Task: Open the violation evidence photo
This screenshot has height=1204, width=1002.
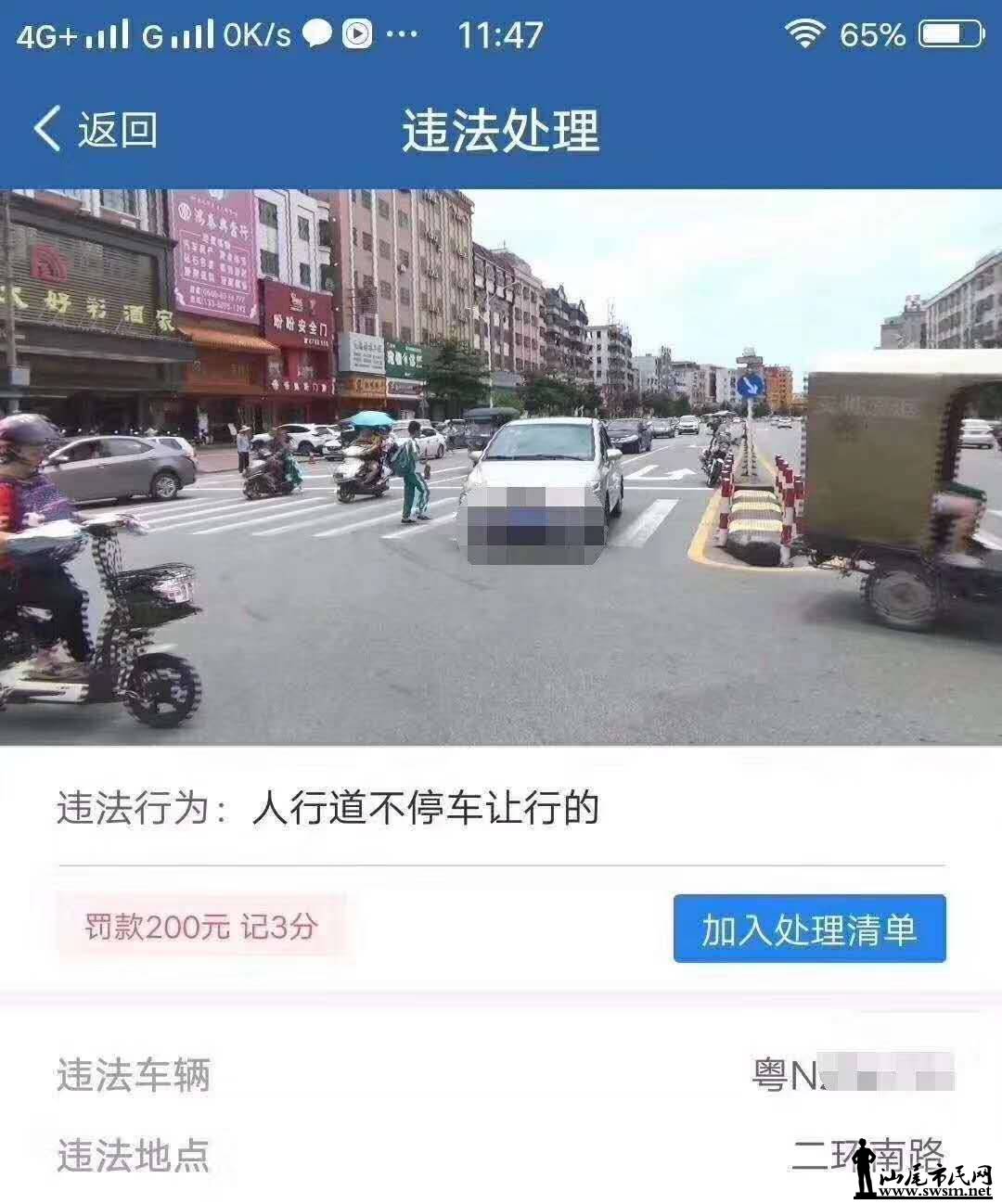Action: tap(501, 467)
